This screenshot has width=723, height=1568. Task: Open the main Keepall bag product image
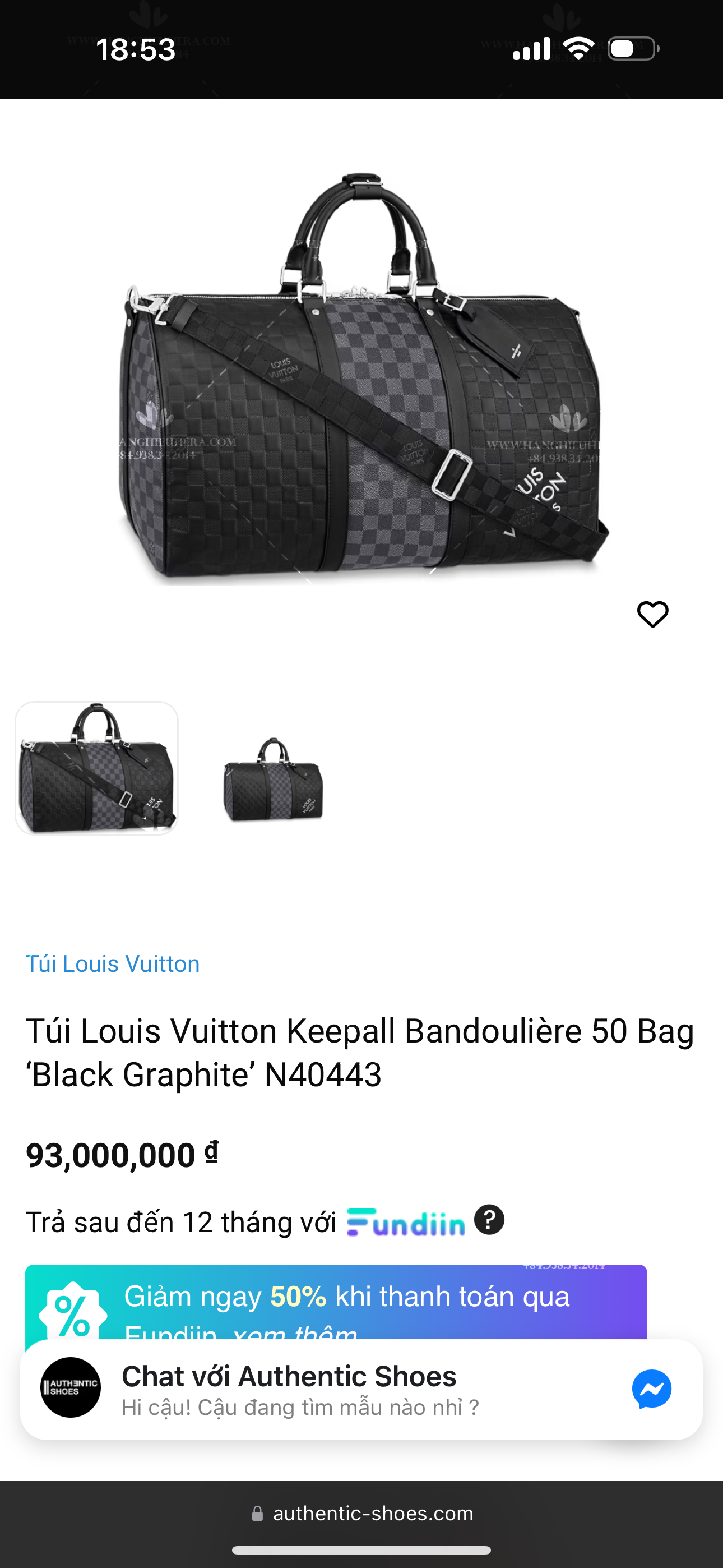tap(361, 377)
